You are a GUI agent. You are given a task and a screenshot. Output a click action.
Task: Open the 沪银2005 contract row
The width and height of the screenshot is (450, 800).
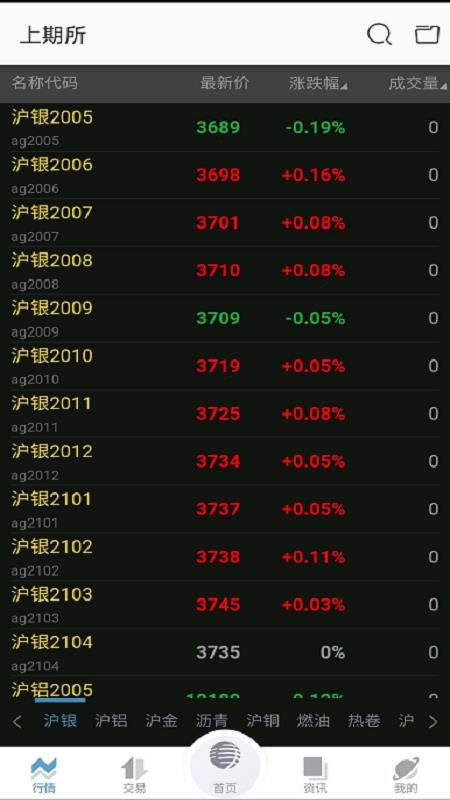(x=225, y=127)
